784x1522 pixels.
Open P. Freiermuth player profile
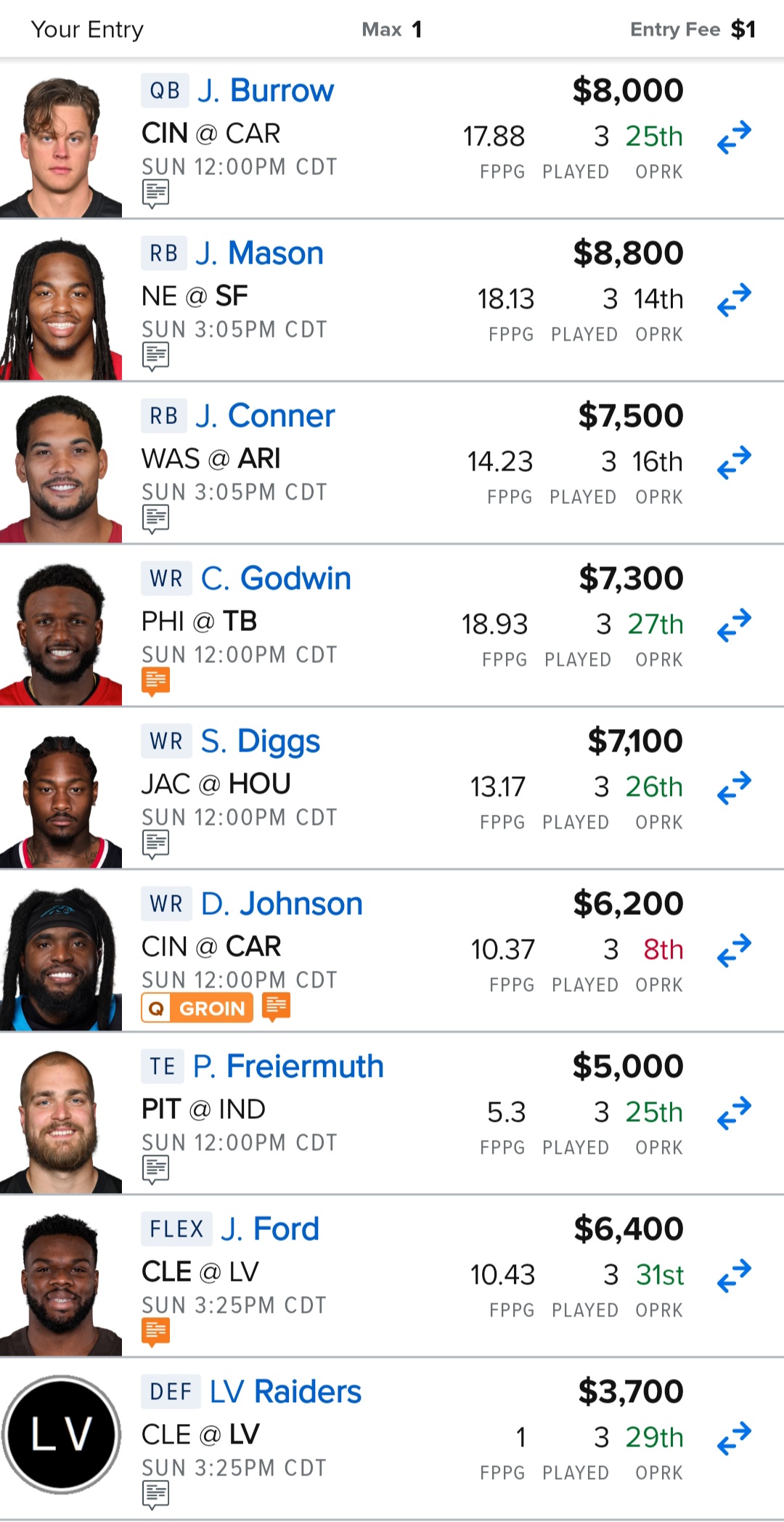click(x=288, y=1067)
